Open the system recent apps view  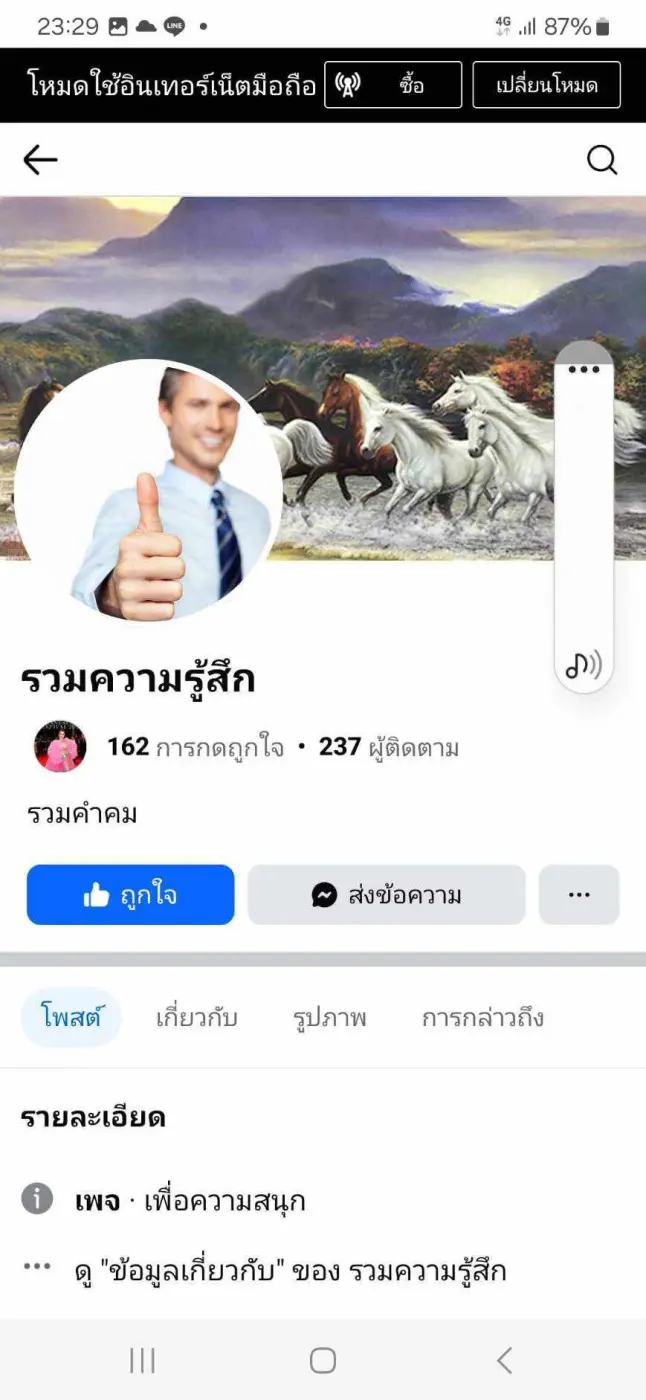click(x=142, y=1359)
